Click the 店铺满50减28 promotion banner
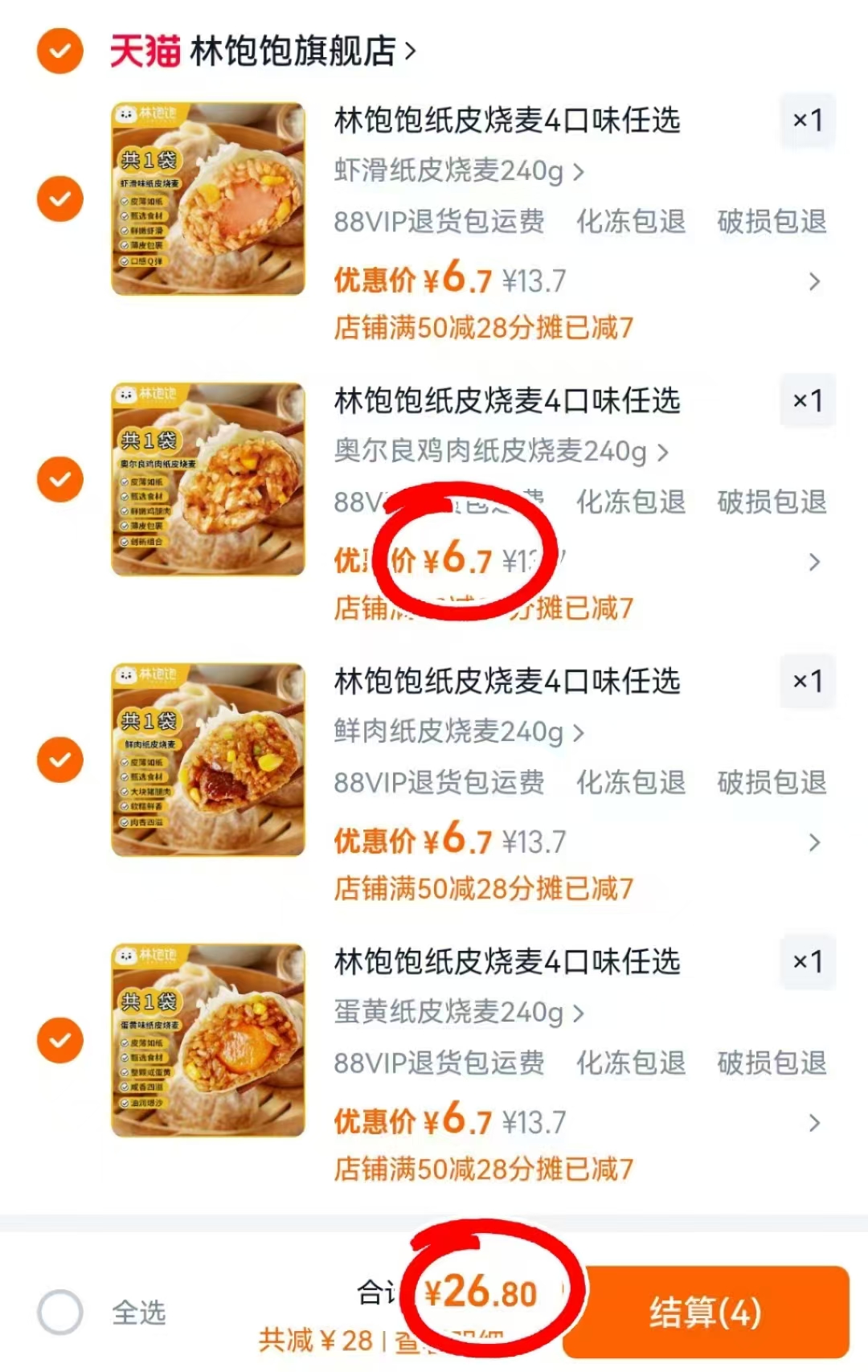Screen dimensions: 868x1372 (x=482, y=327)
